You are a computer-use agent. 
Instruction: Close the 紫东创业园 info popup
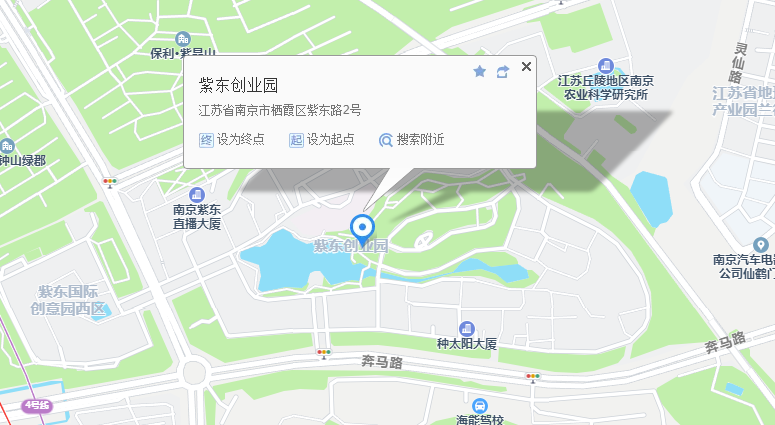[x=526, y=66]
